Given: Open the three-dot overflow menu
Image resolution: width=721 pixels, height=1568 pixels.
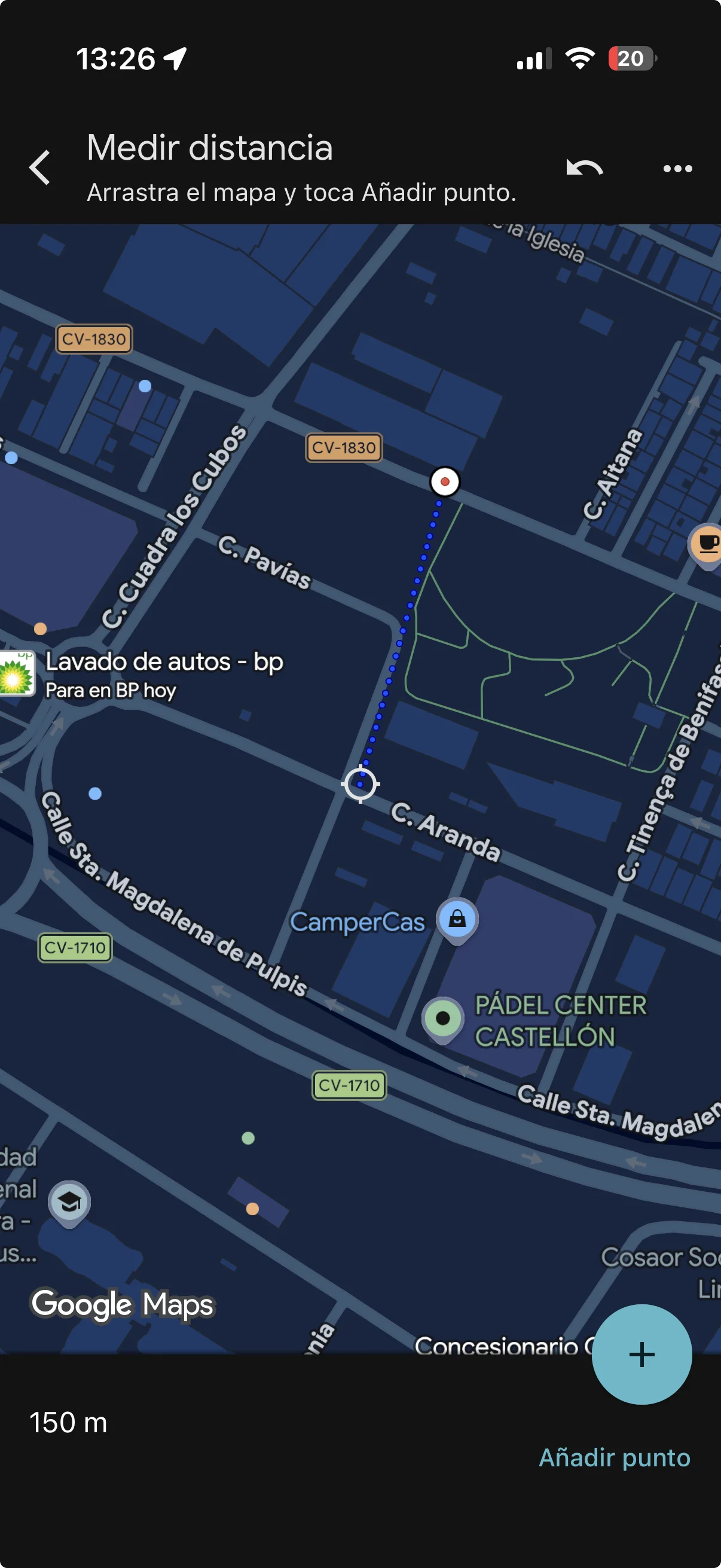Looking at the screenshot, I should click(677, 169).
